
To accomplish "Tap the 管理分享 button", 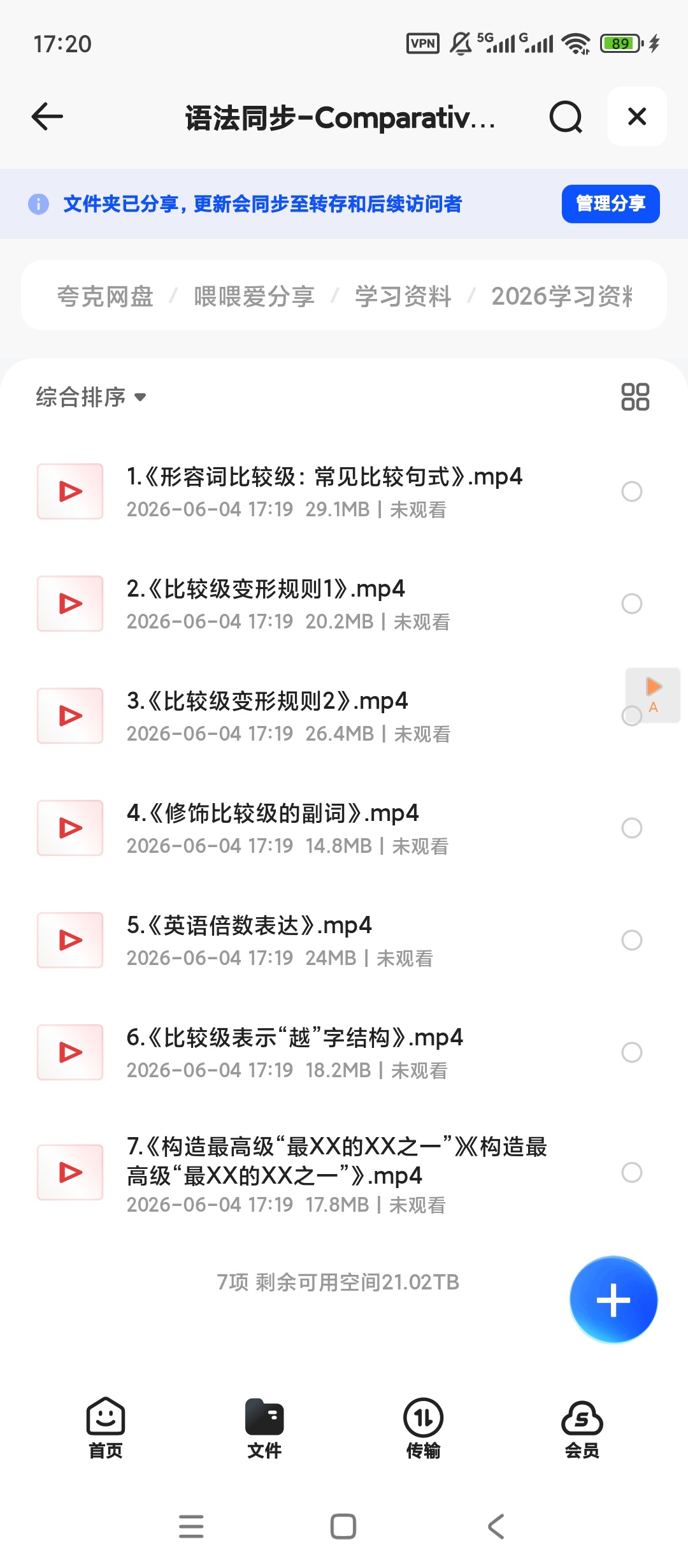I will (x=610, y=204).
